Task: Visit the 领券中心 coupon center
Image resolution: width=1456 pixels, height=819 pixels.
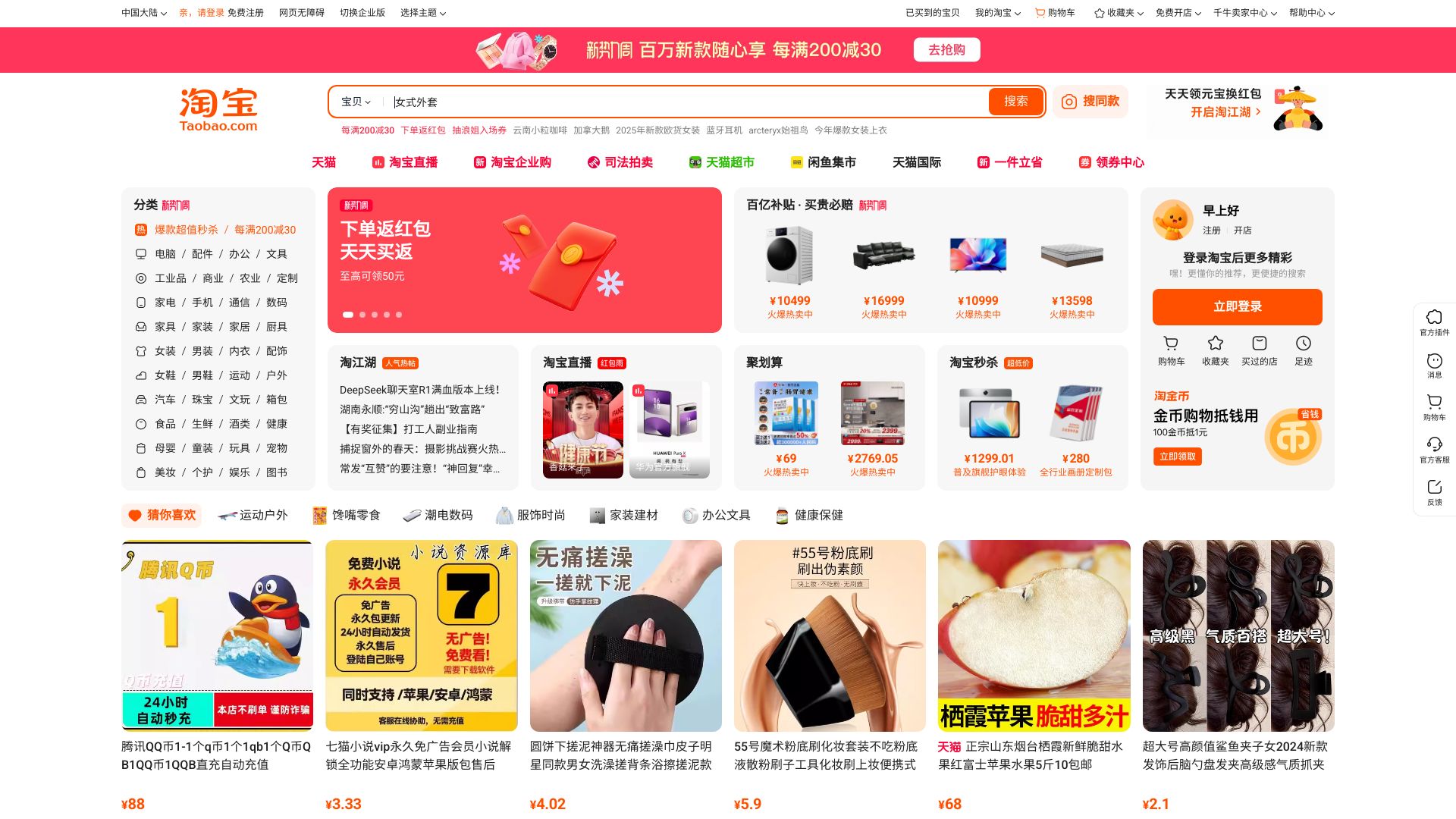Action: pos(1112,162)
